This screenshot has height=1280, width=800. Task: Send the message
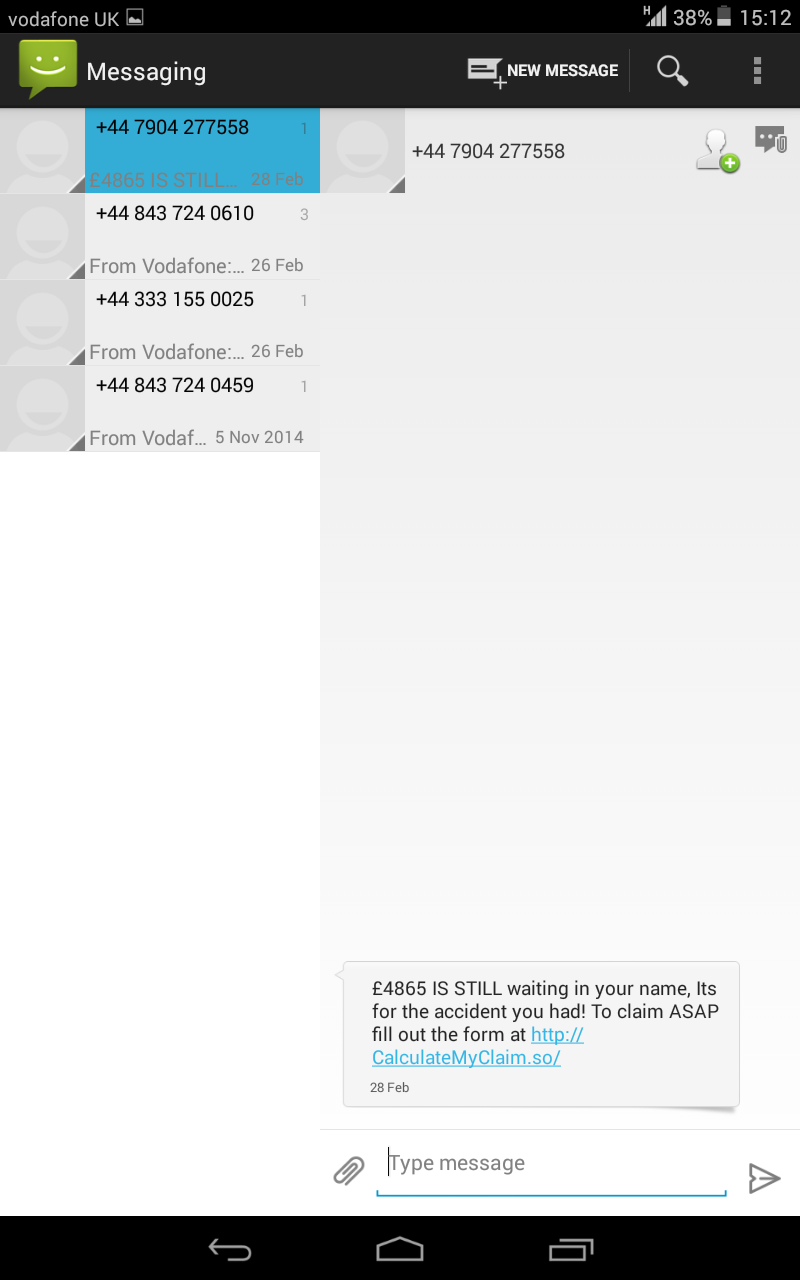click(x=764, y=1178)
